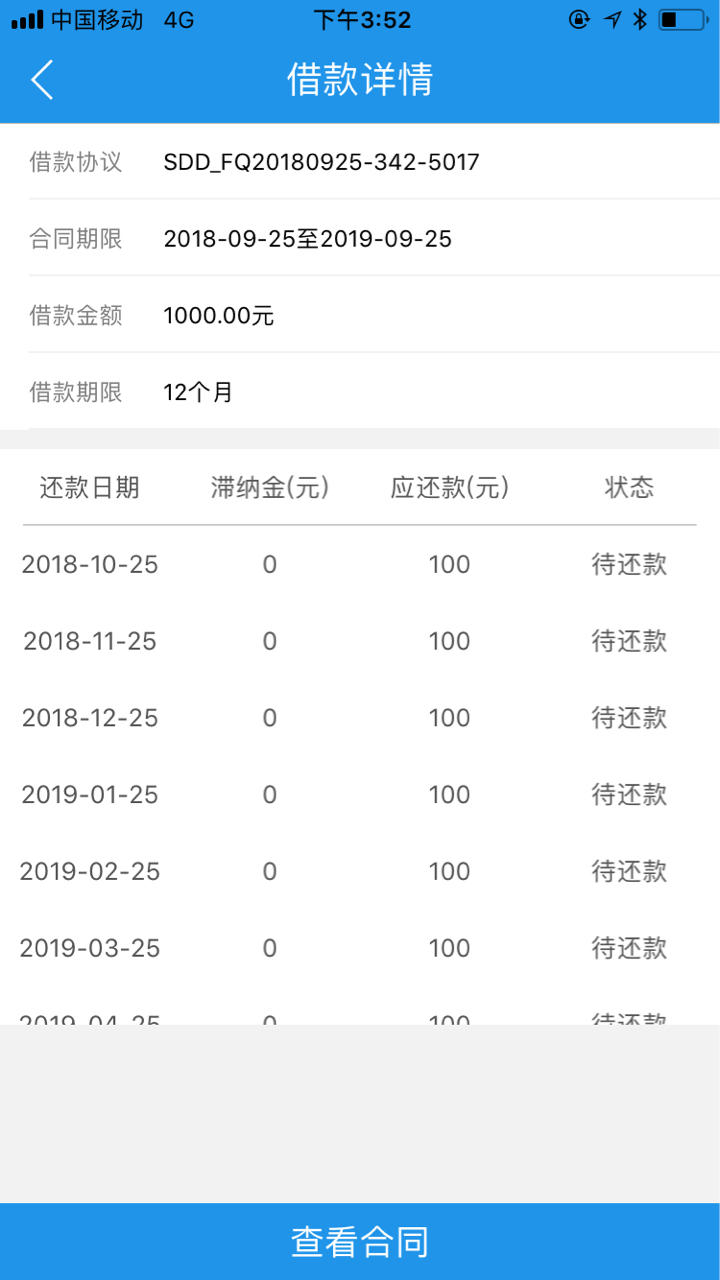The width and height of the screenshot is (720, 1280).
Task: Go back using the top-left arrow
Action: [42, 80]
